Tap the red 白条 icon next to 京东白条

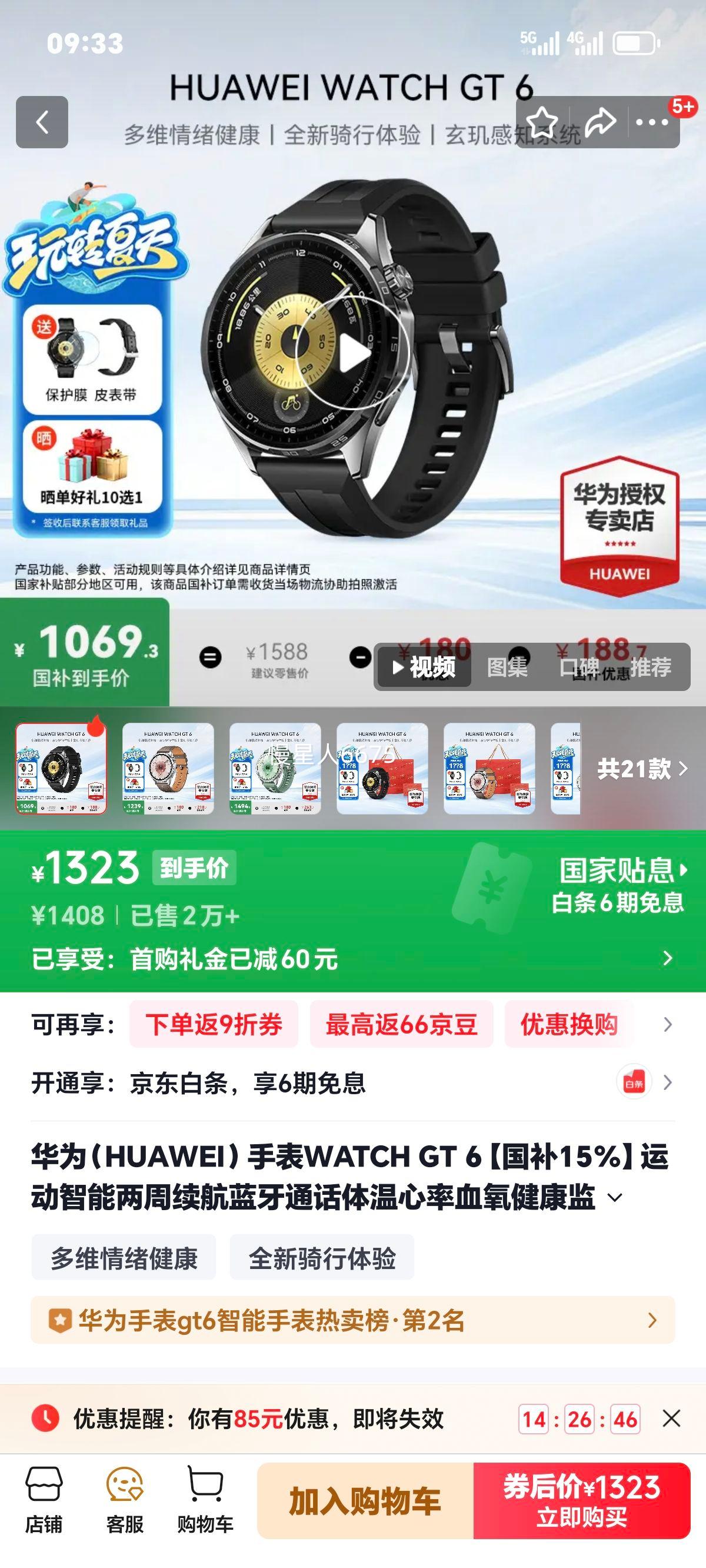pyautogui.click(x=633, y=1084)
